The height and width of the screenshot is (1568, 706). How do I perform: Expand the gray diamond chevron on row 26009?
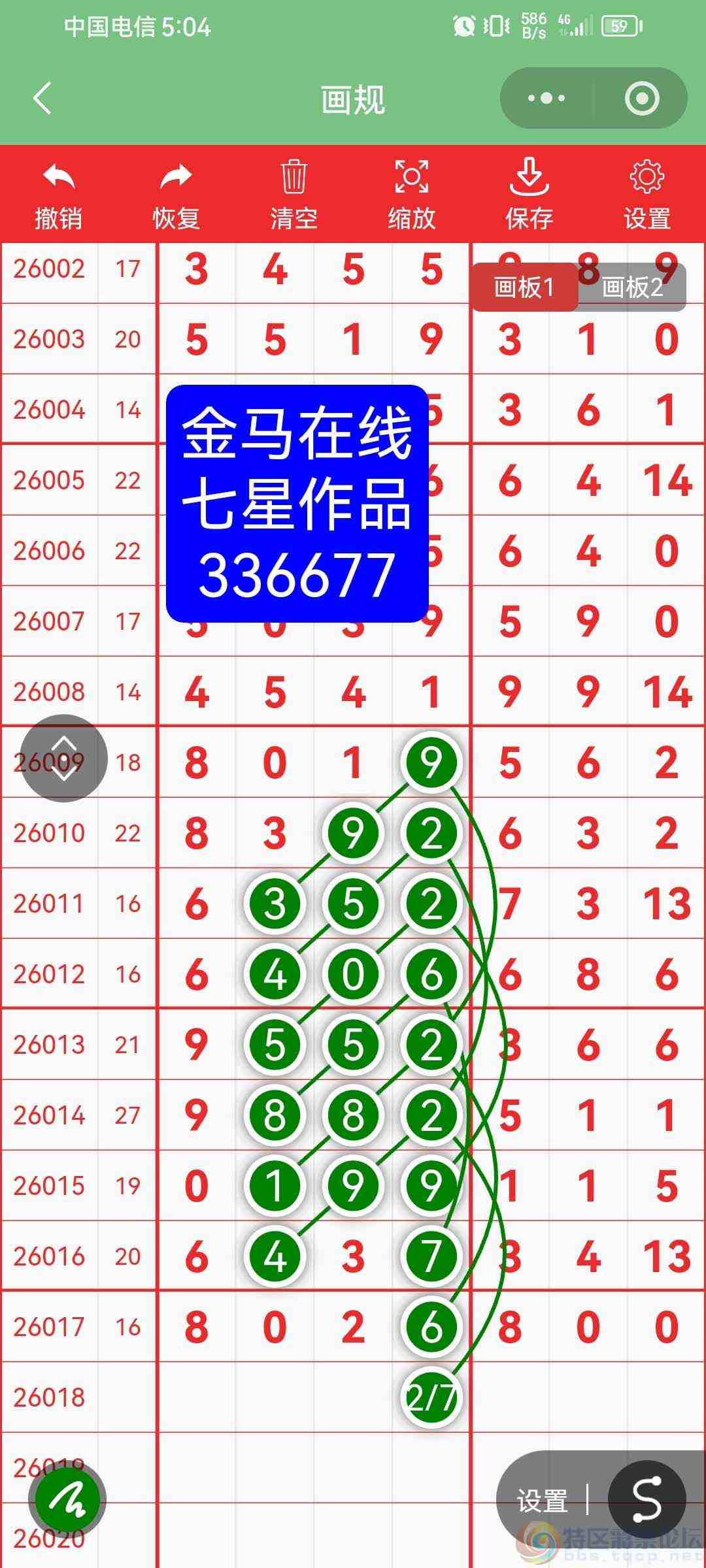[x=63, y=760]
